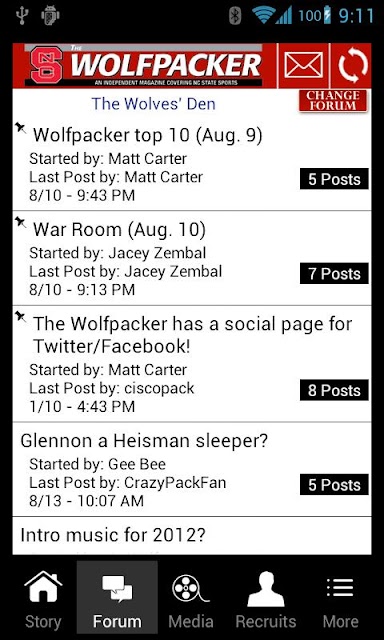The image size is (384, 640).
Task: Open the Twitter/Facebook social page thread
Action: coord(192,364)
